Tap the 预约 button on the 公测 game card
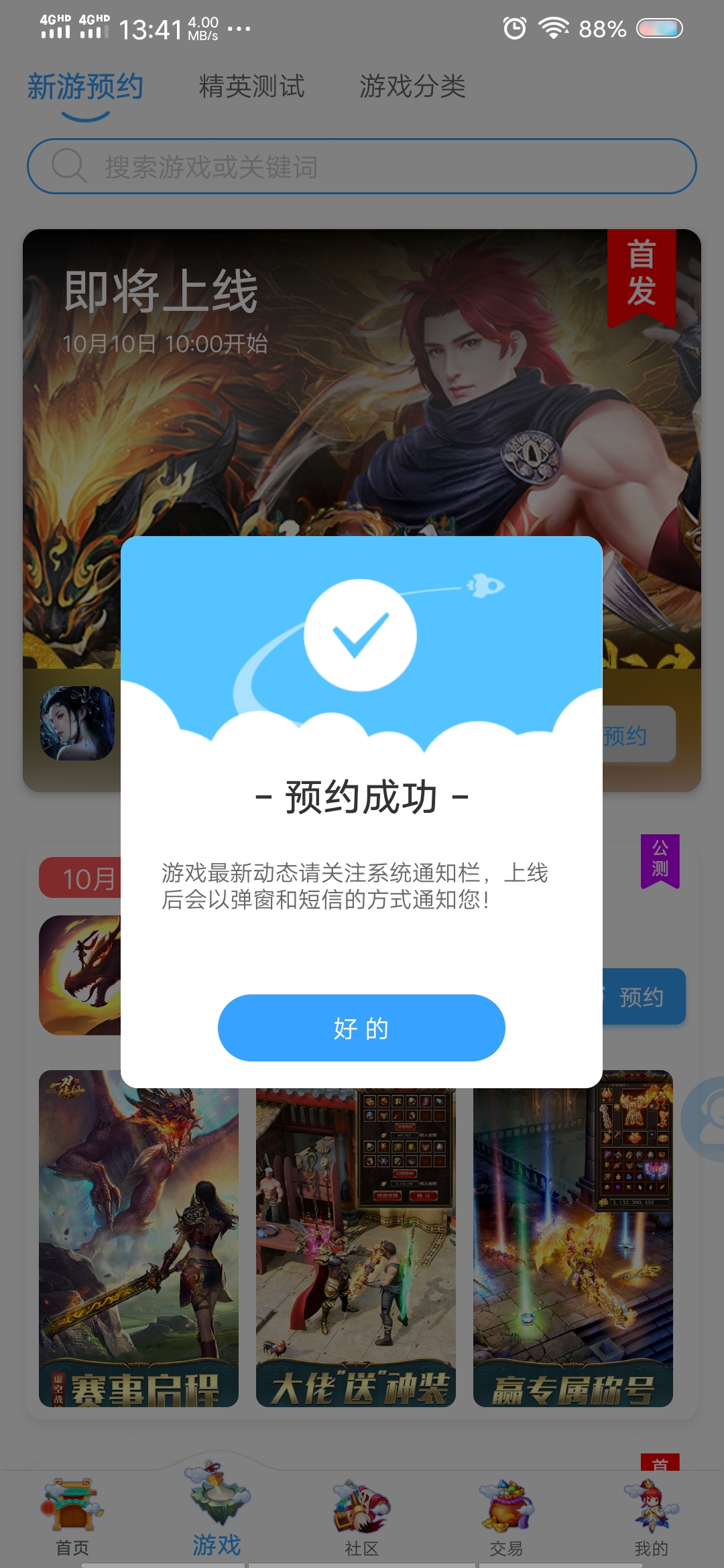 [x=644, y=997]
